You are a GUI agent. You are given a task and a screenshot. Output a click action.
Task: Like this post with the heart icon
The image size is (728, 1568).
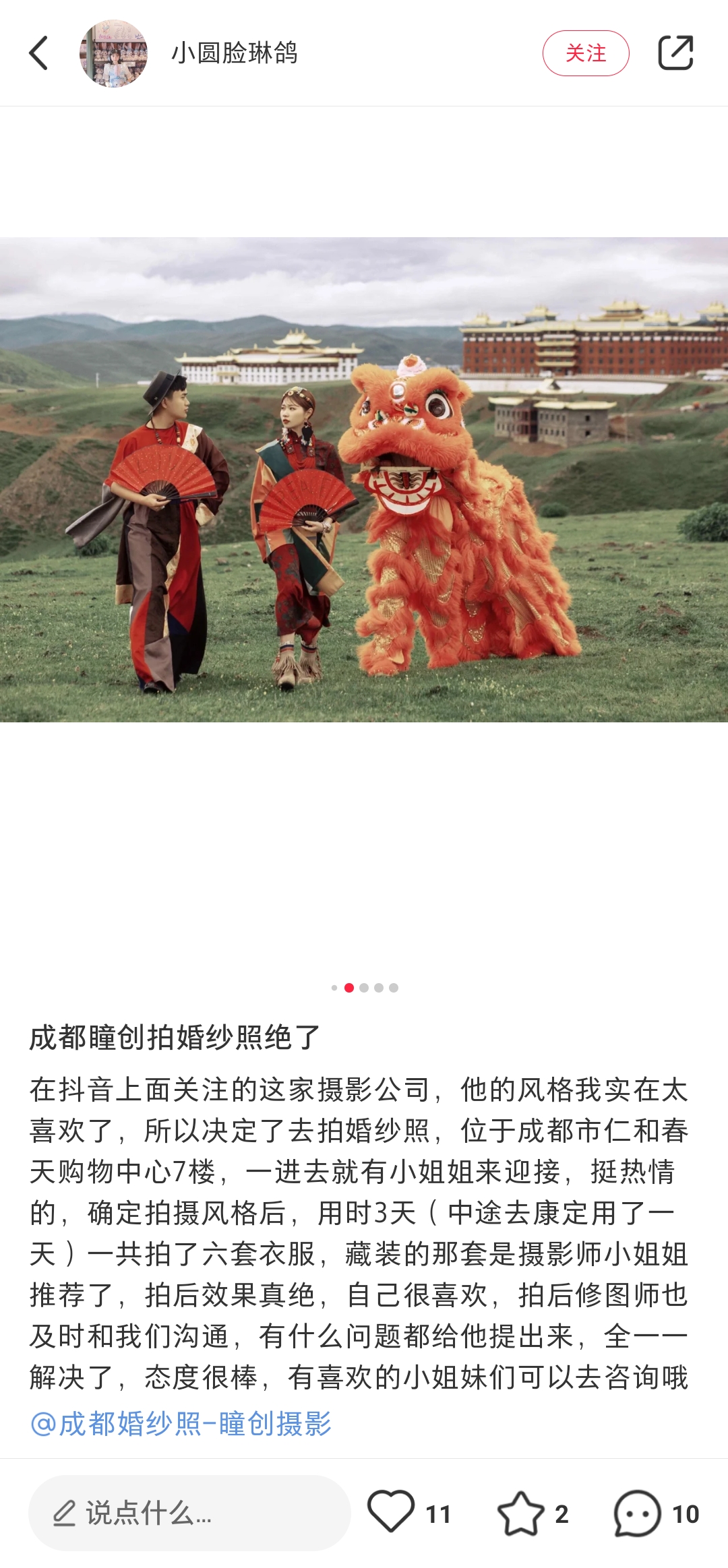point(391,1511)
